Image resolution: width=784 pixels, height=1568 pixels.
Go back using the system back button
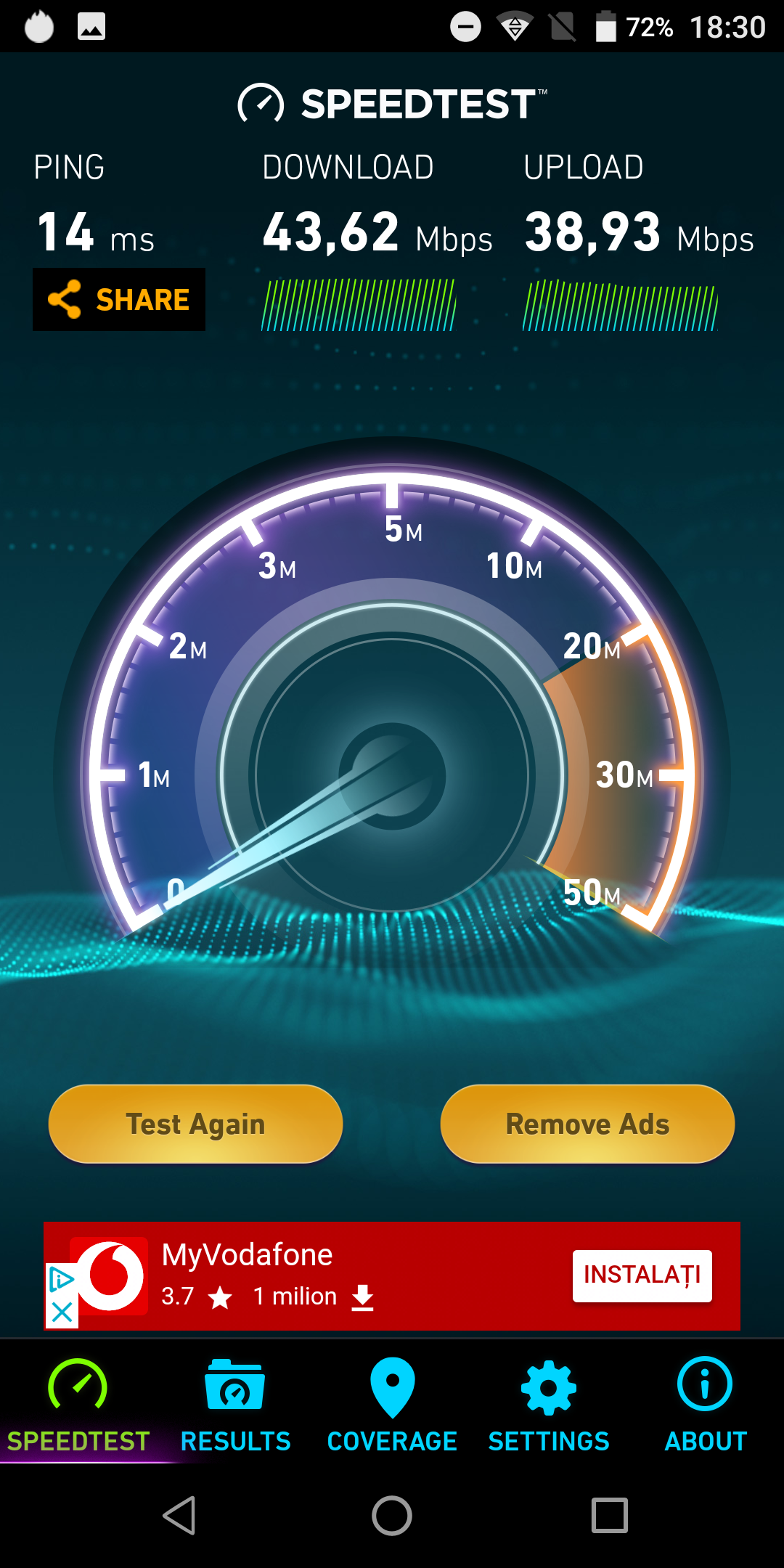point(179,1516)
